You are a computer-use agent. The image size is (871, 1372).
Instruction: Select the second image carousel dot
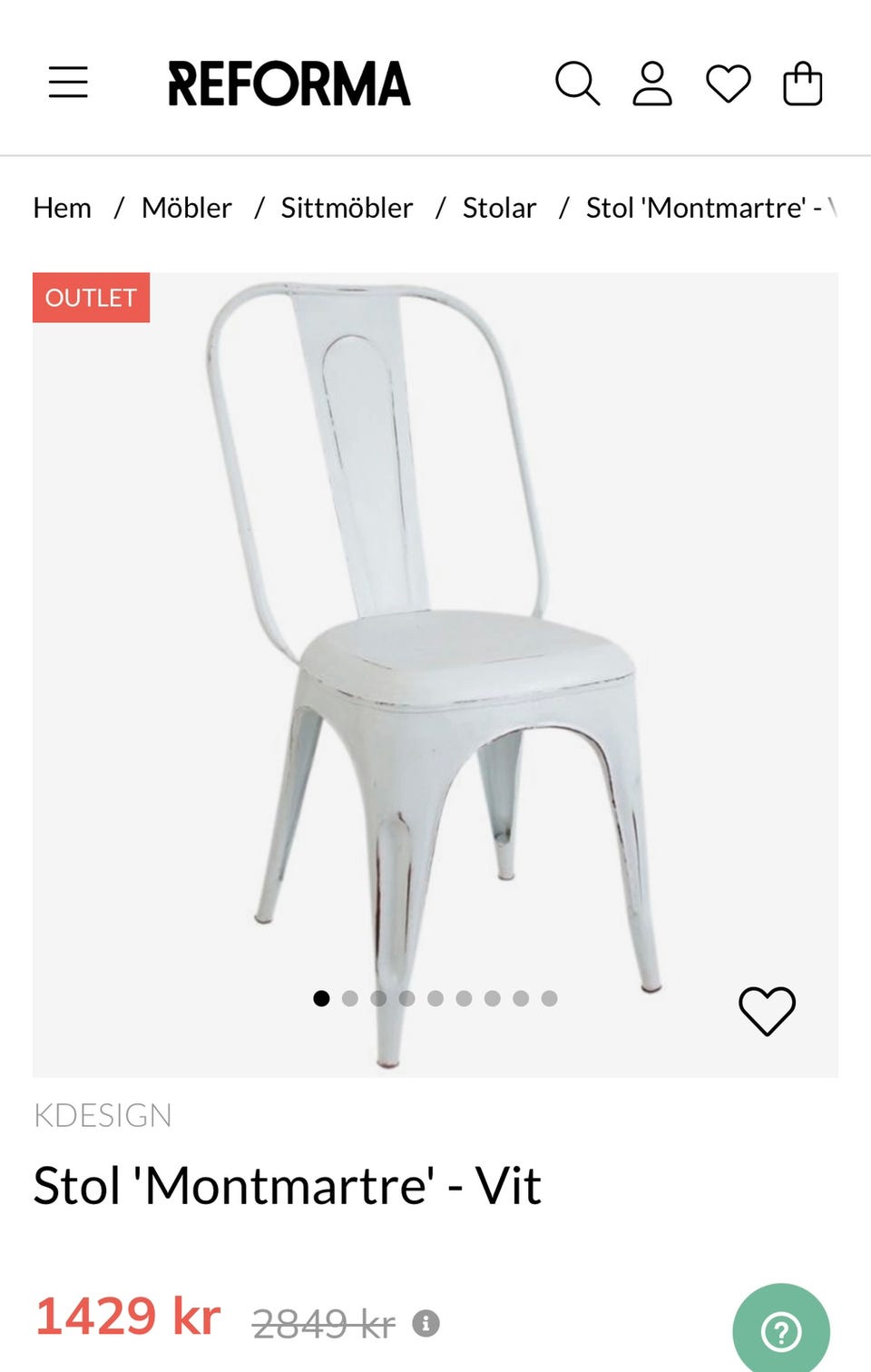[350, 998]
